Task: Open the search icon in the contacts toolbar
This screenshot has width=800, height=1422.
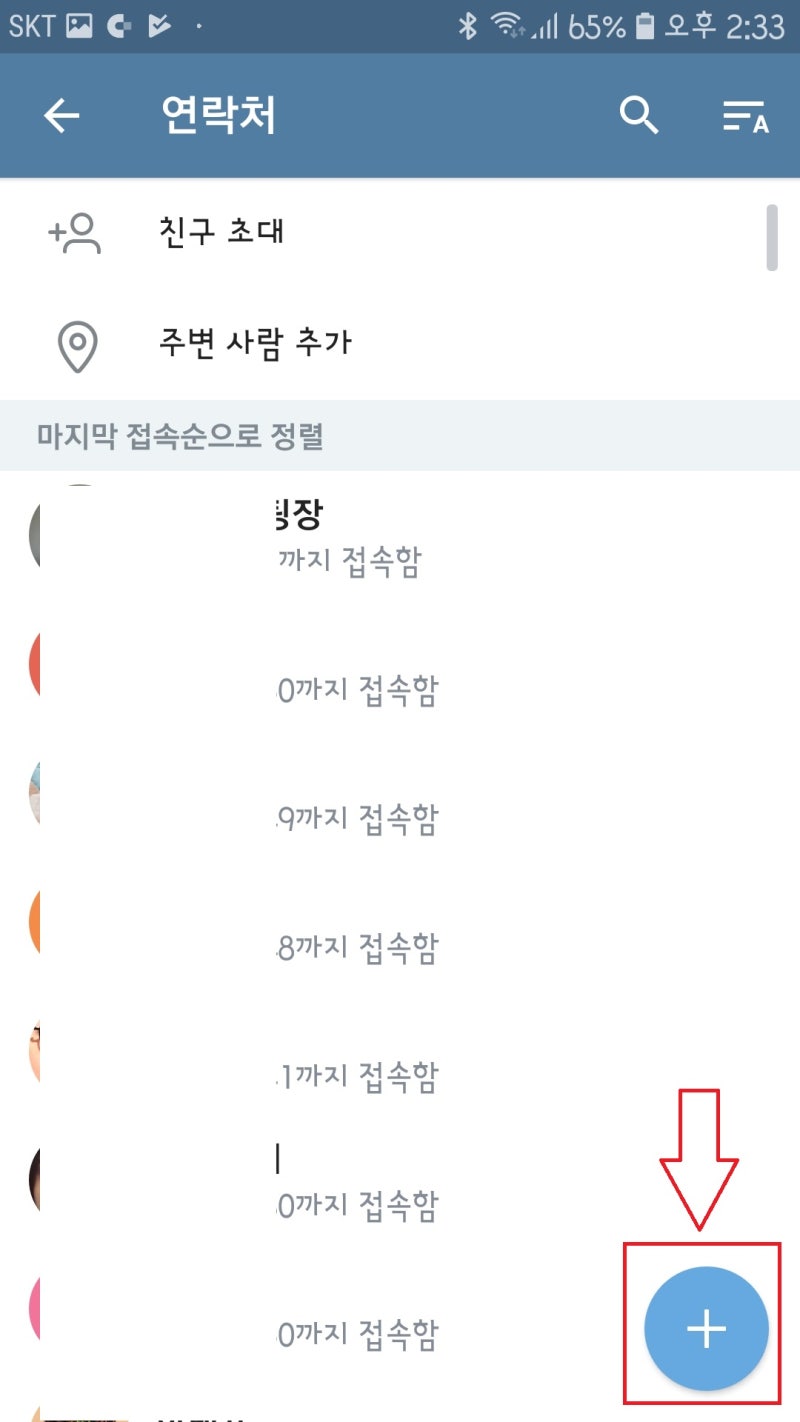Action: point(639,115)
